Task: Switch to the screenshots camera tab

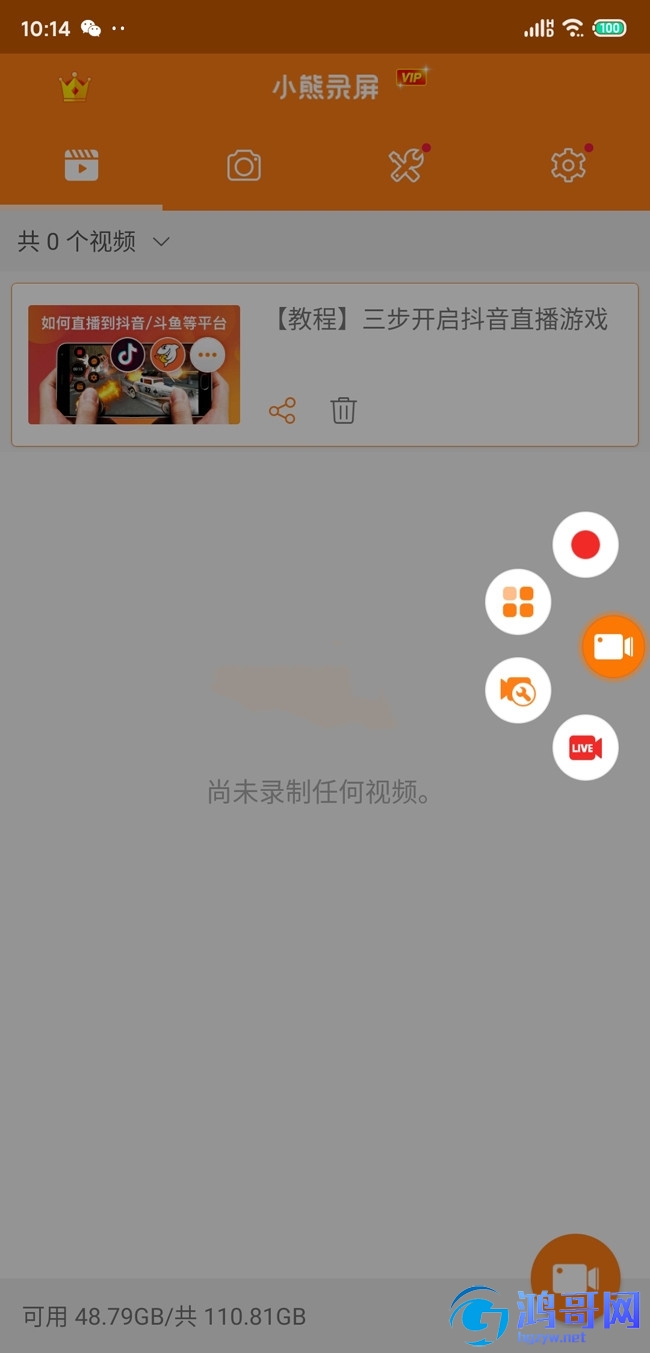Action: point(243,165)
